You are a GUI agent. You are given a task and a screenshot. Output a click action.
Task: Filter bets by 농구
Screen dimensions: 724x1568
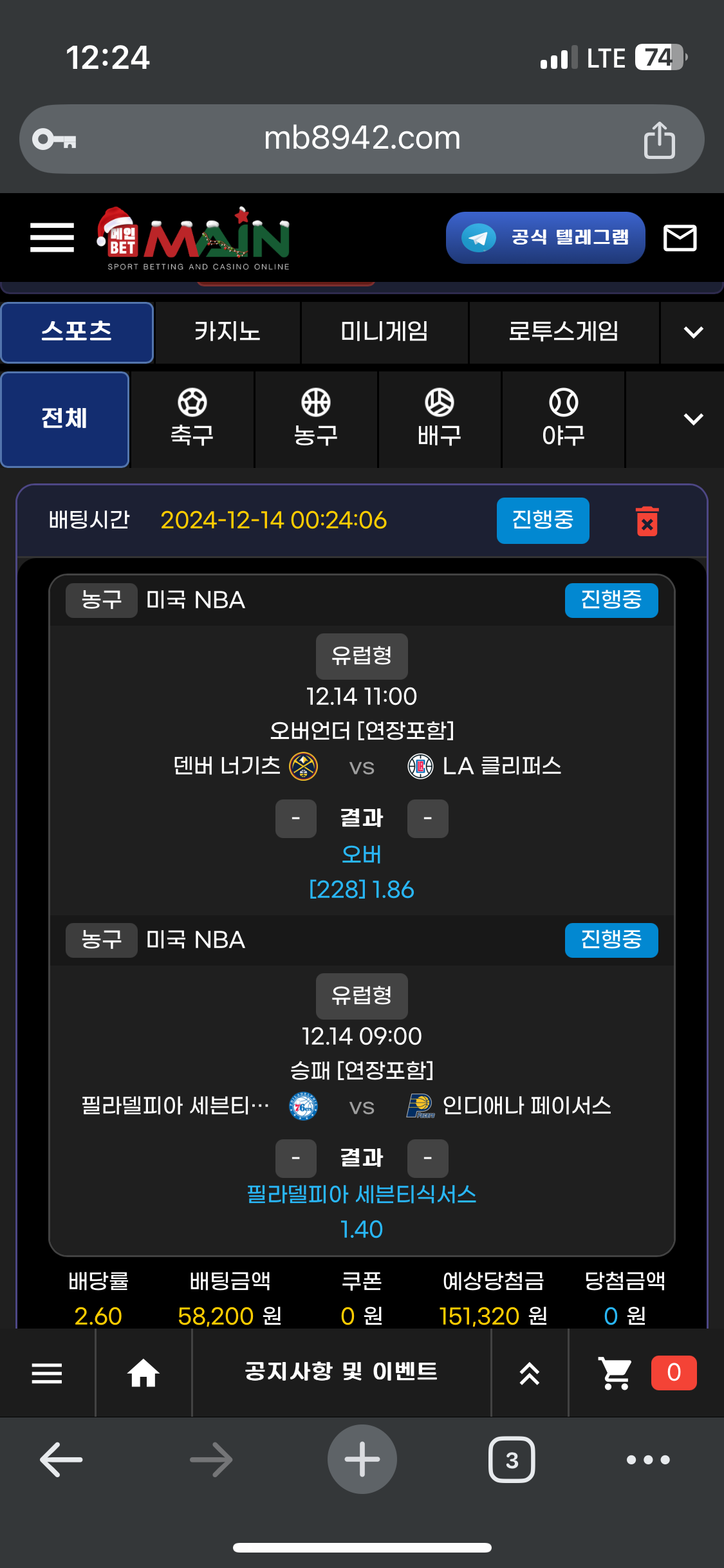tap(315, 419)
